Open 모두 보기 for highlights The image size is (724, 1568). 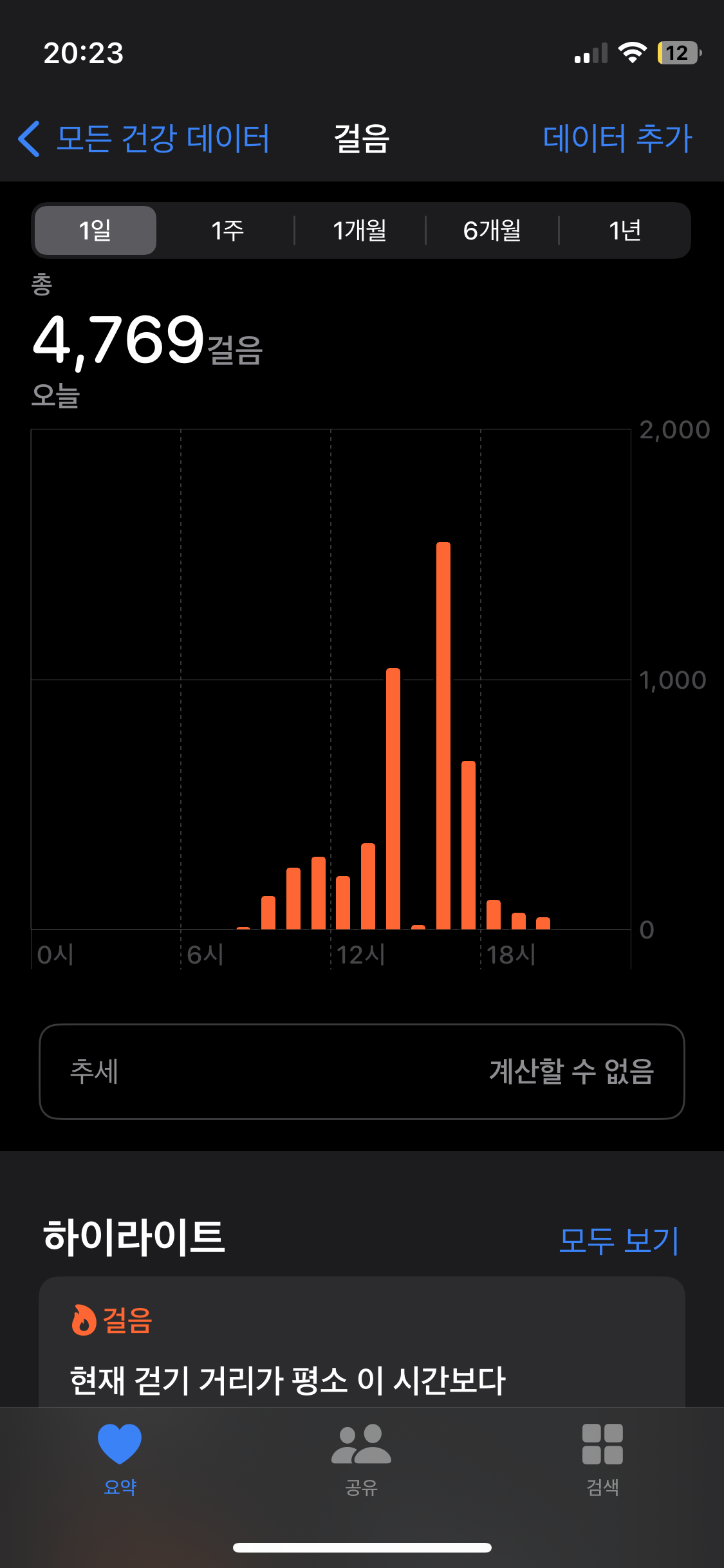(x=618, y=1240)
